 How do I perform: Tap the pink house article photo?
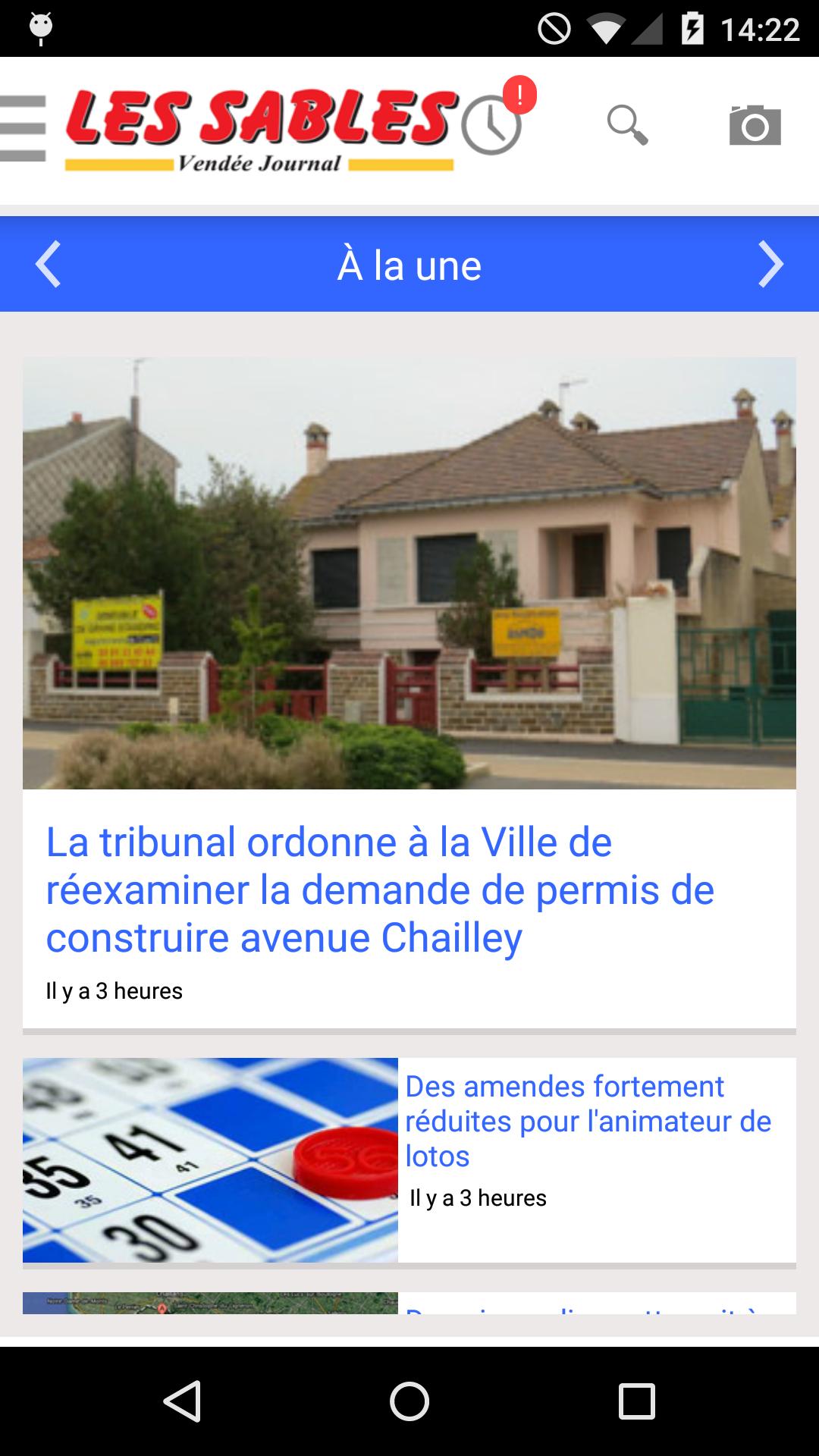[409, 573]
